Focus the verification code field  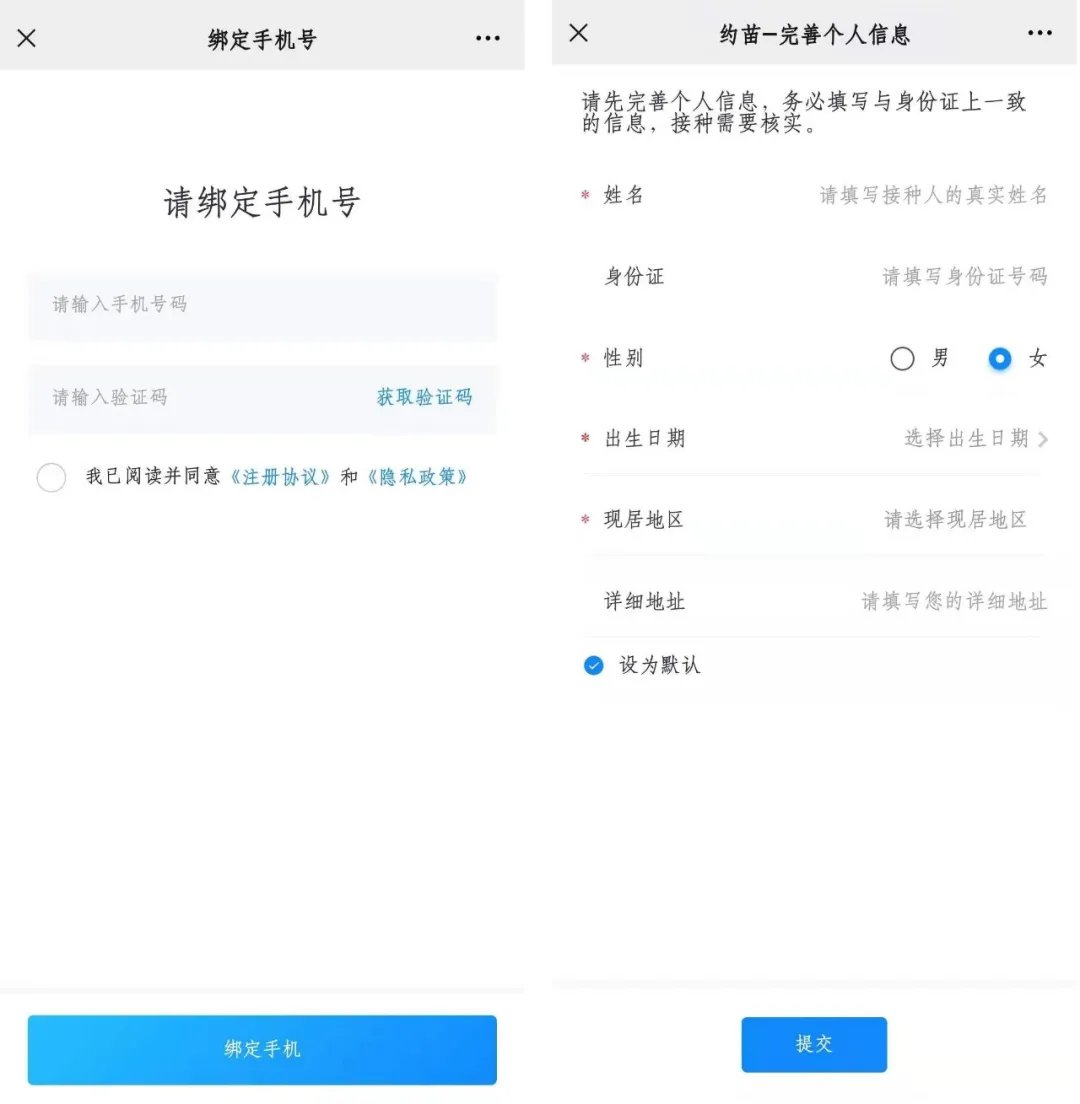tap(200, 397)
